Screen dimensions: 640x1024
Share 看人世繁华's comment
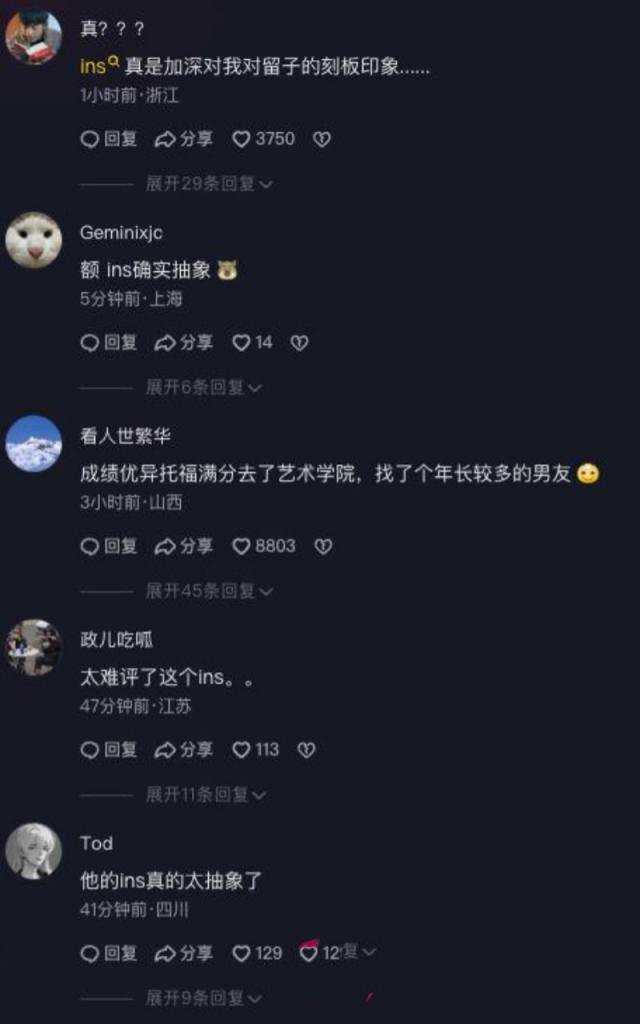(x=183, y=547)
